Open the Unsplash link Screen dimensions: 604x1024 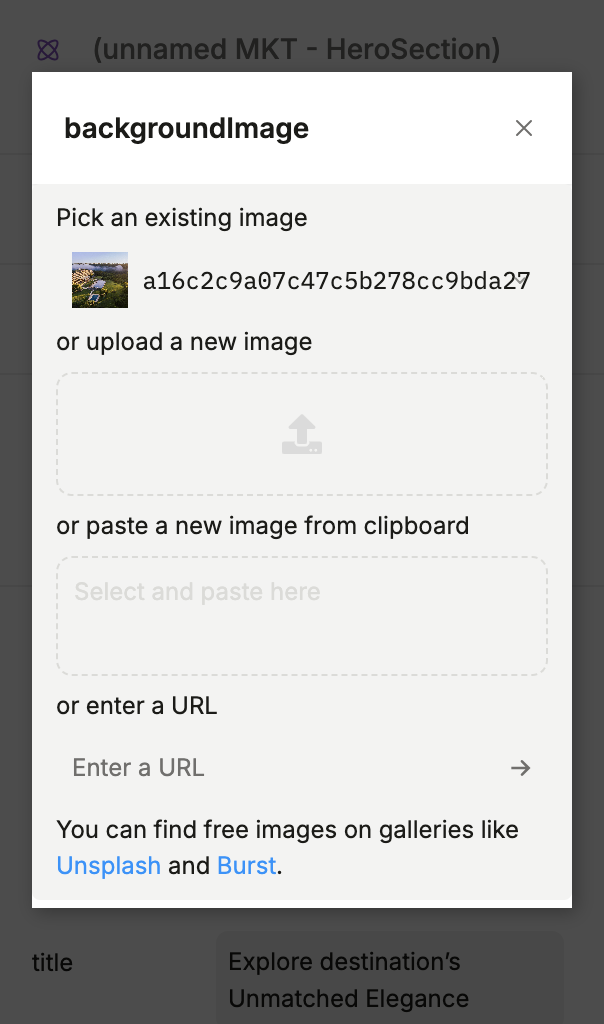(108, 865)
